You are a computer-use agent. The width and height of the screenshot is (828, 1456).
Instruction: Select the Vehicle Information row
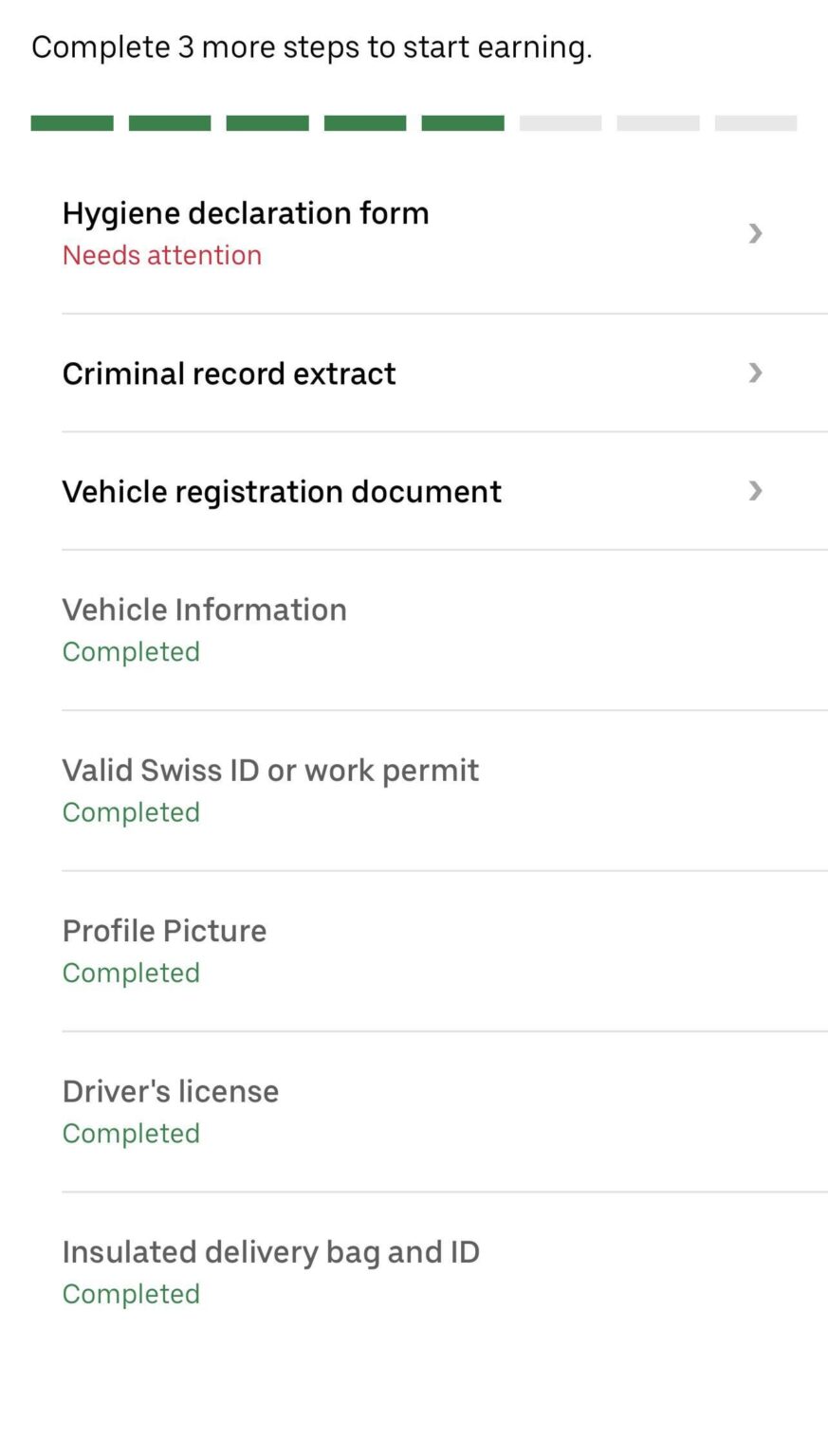click(204, 610)
